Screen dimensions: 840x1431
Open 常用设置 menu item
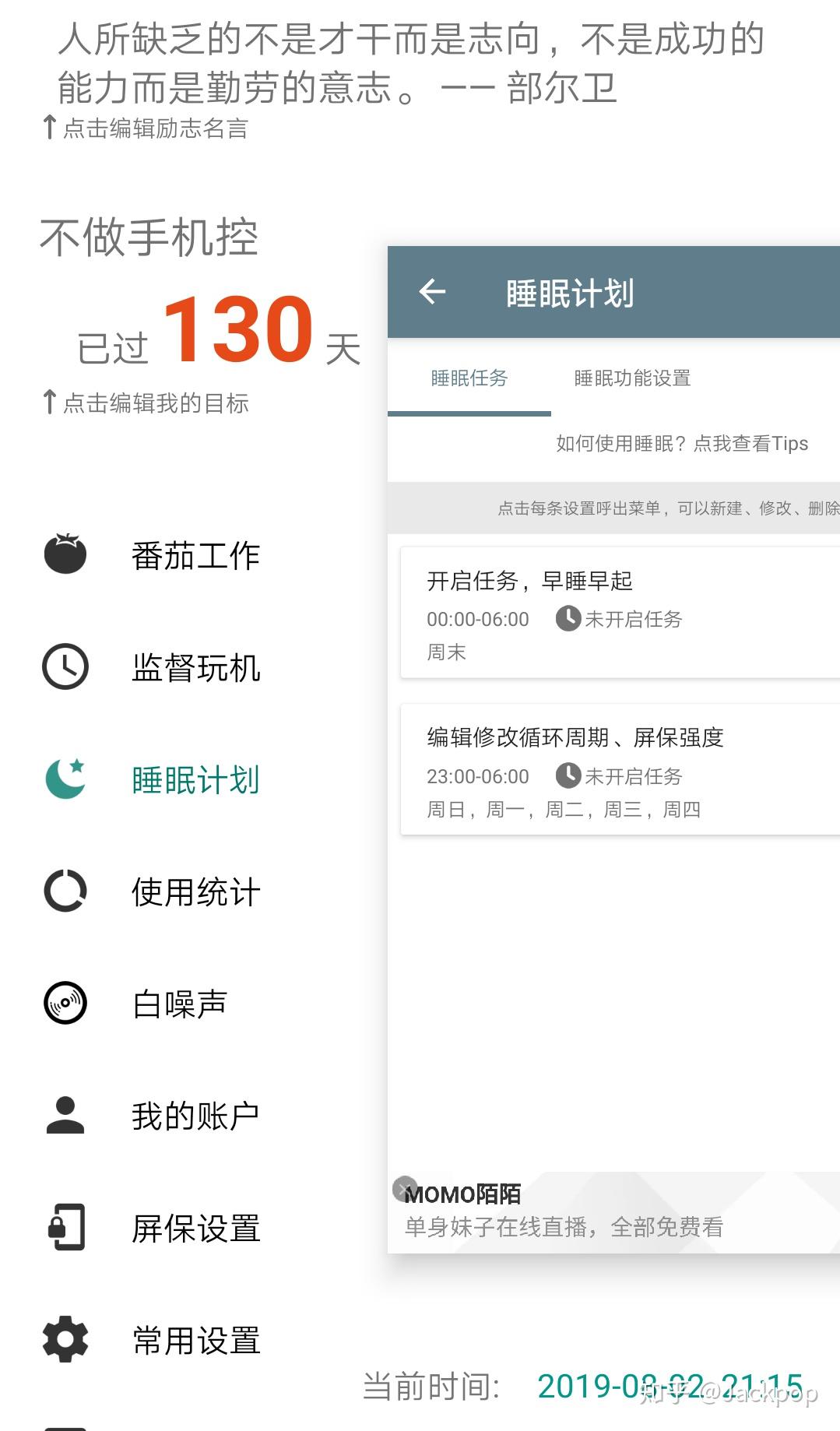[195, 1340]
